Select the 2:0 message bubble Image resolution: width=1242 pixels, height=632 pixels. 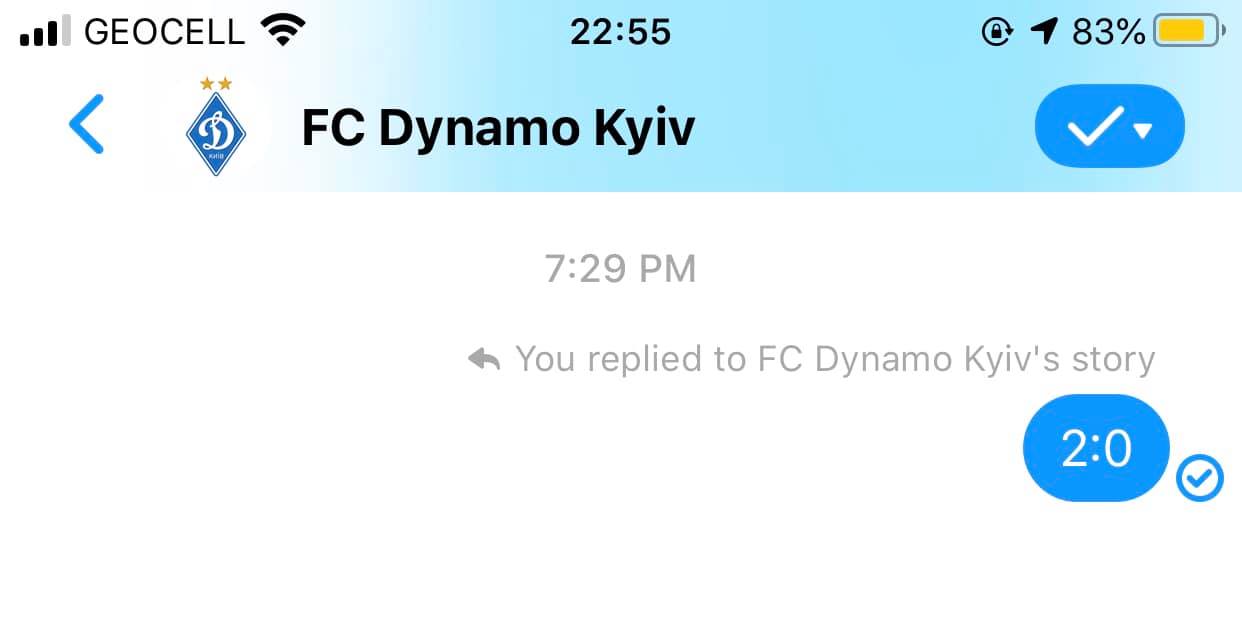click(1095, 449)
